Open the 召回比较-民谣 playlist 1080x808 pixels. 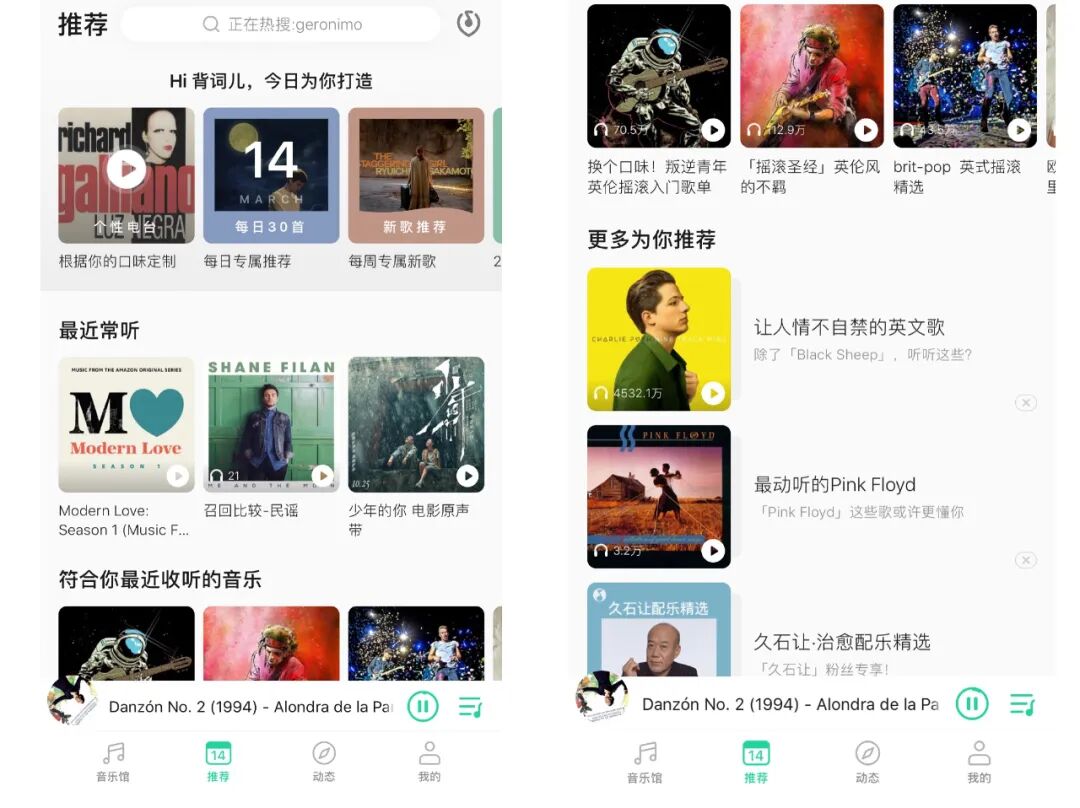point(271,425)
